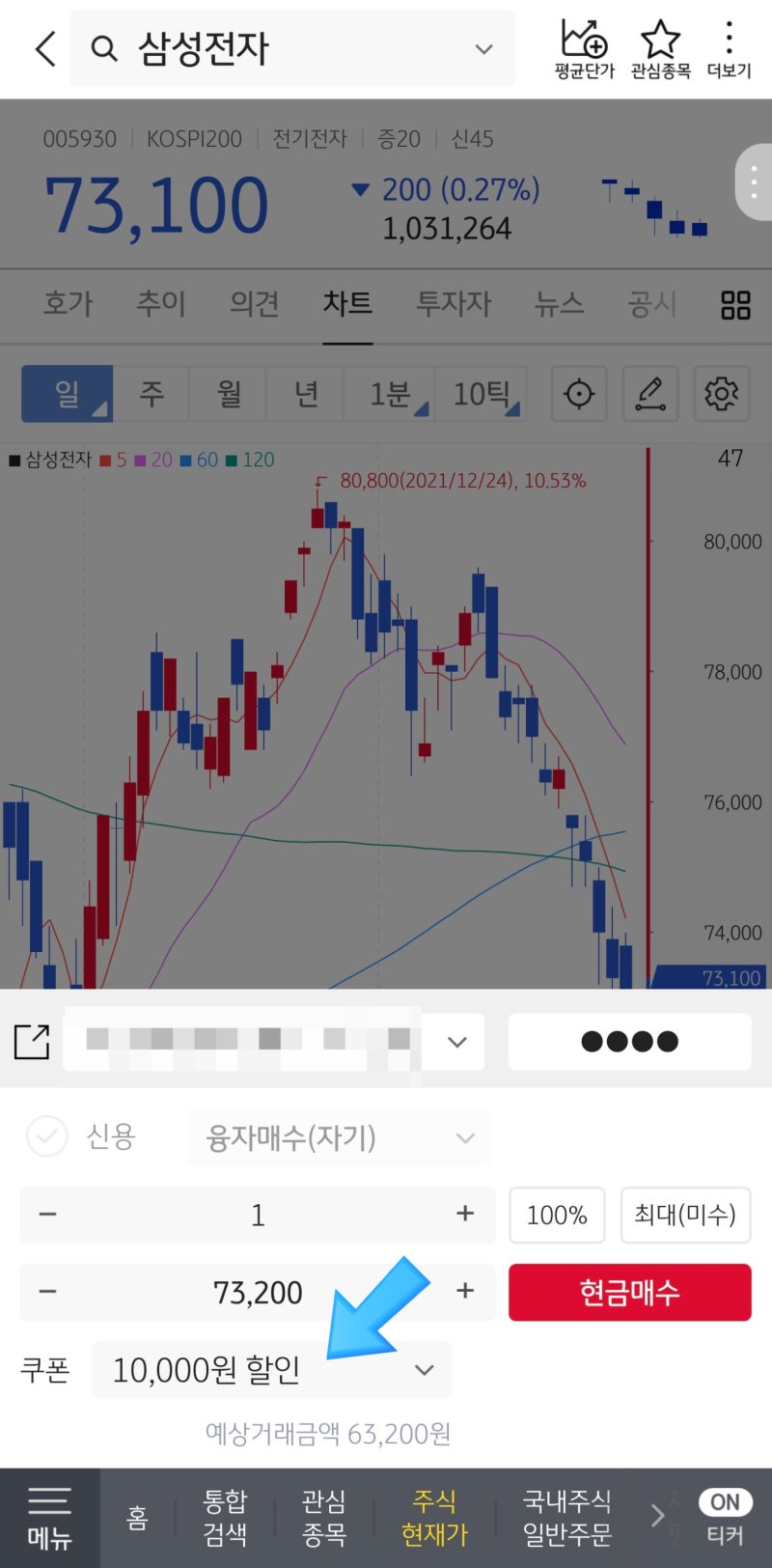Screen dimensions: 772x1568
Task: Open the 더보기 overflow menu
Action: pyautogui.click(x=729, y=50)
